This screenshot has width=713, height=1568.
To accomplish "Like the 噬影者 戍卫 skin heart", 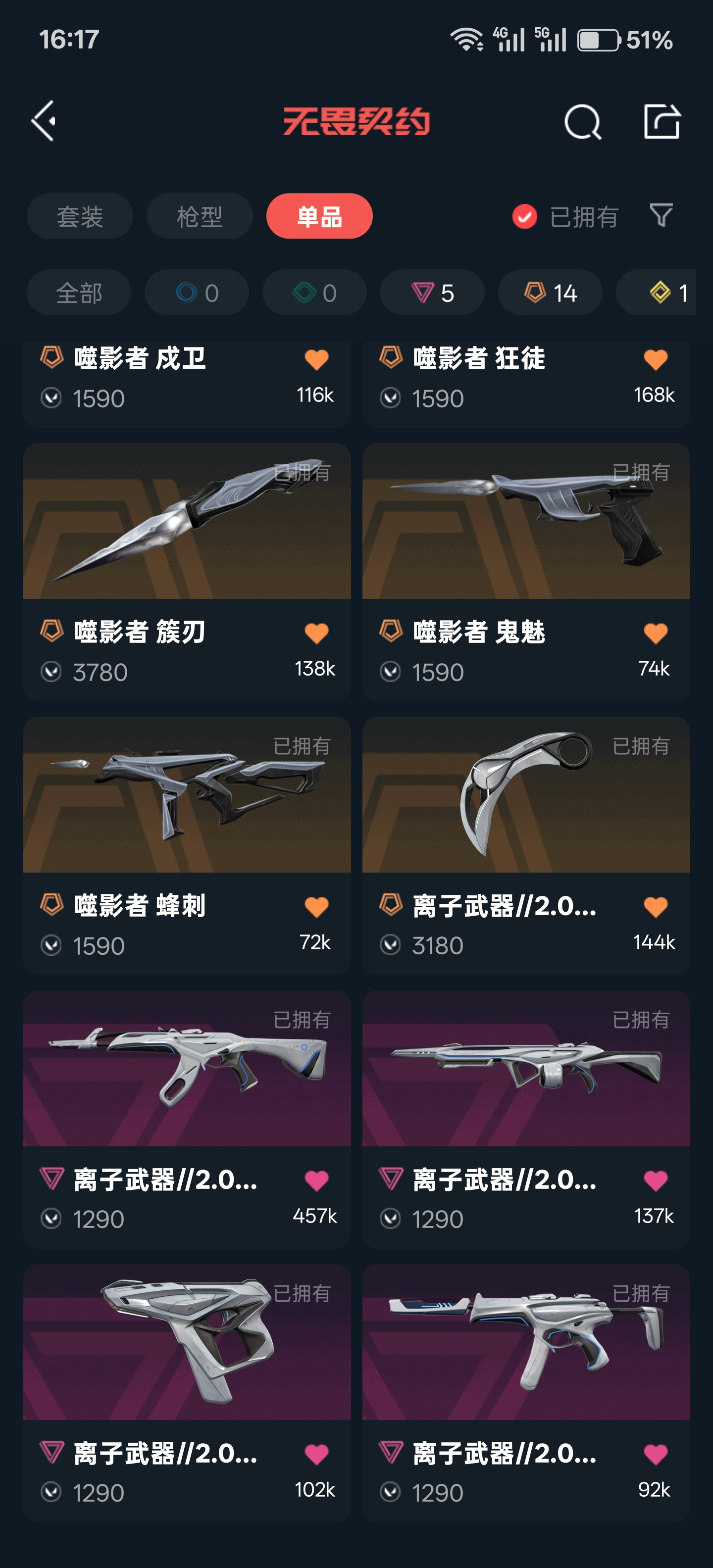I will coord(316,360).
